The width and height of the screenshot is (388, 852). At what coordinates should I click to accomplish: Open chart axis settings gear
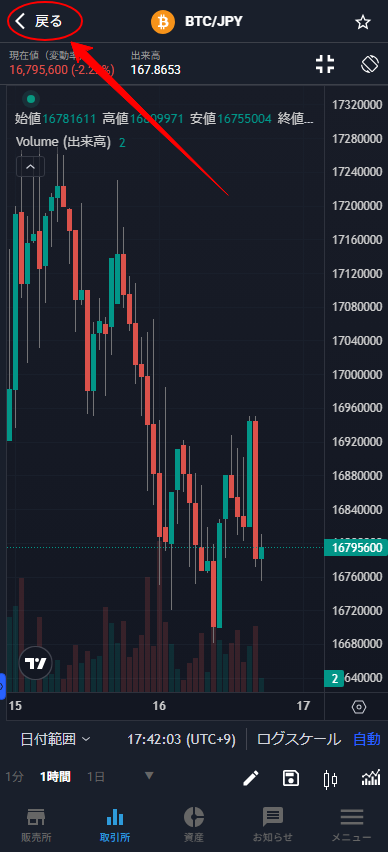359,707
